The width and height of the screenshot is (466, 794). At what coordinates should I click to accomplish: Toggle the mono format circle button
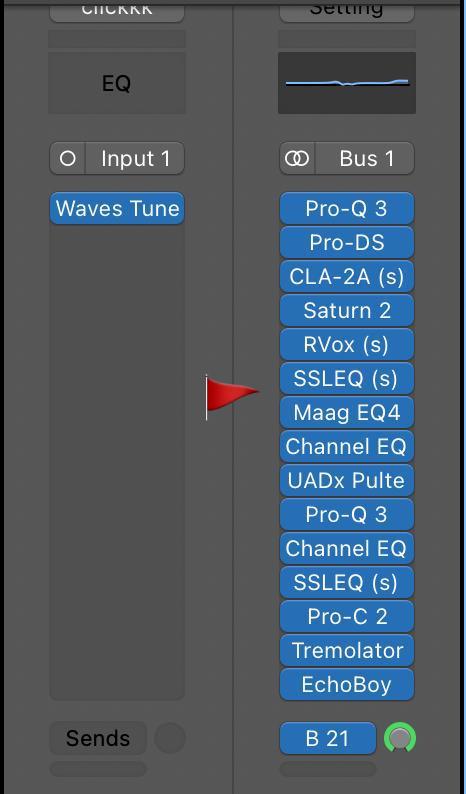pos(68,158)
